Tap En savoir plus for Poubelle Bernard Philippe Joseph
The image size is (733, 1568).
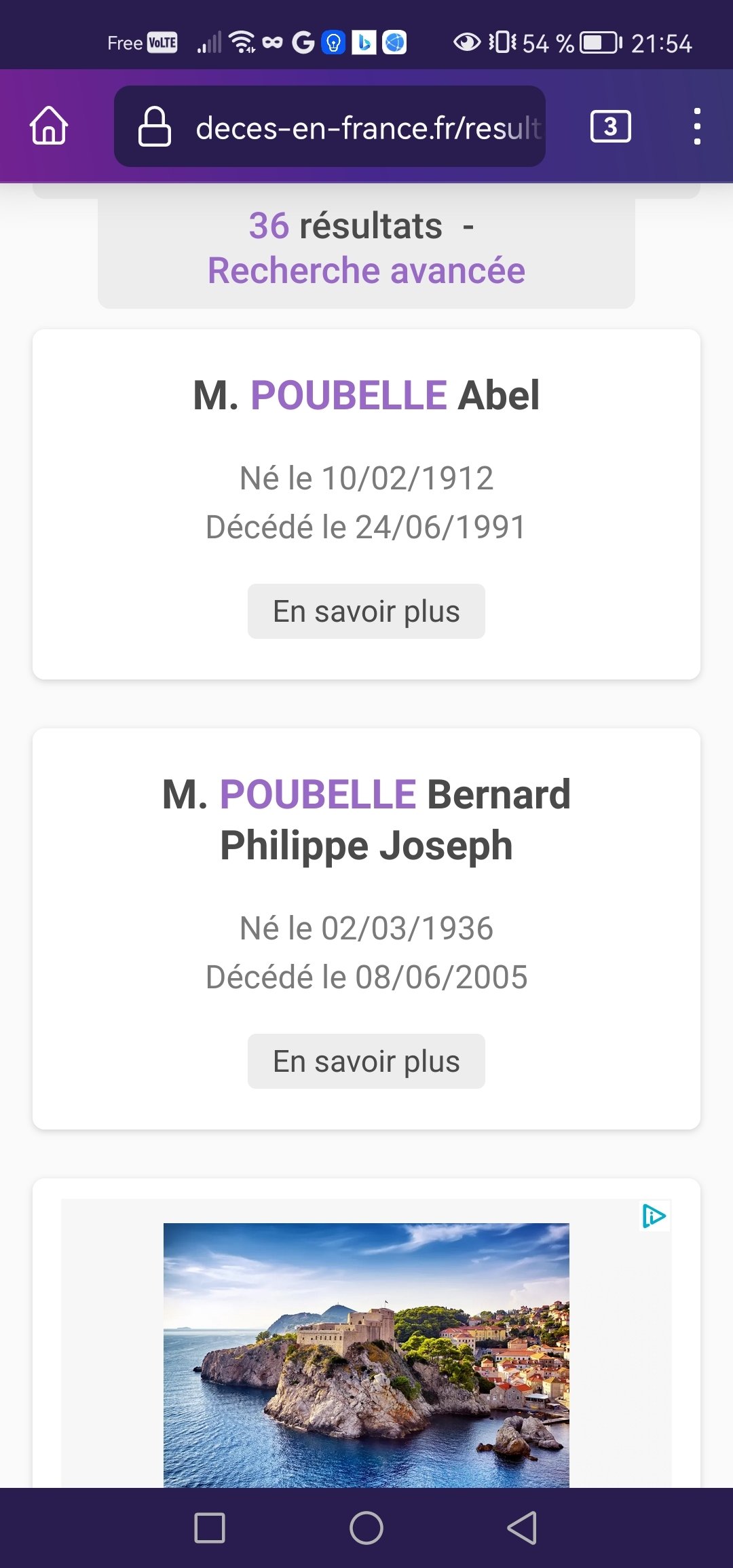tap(366, 1061)
